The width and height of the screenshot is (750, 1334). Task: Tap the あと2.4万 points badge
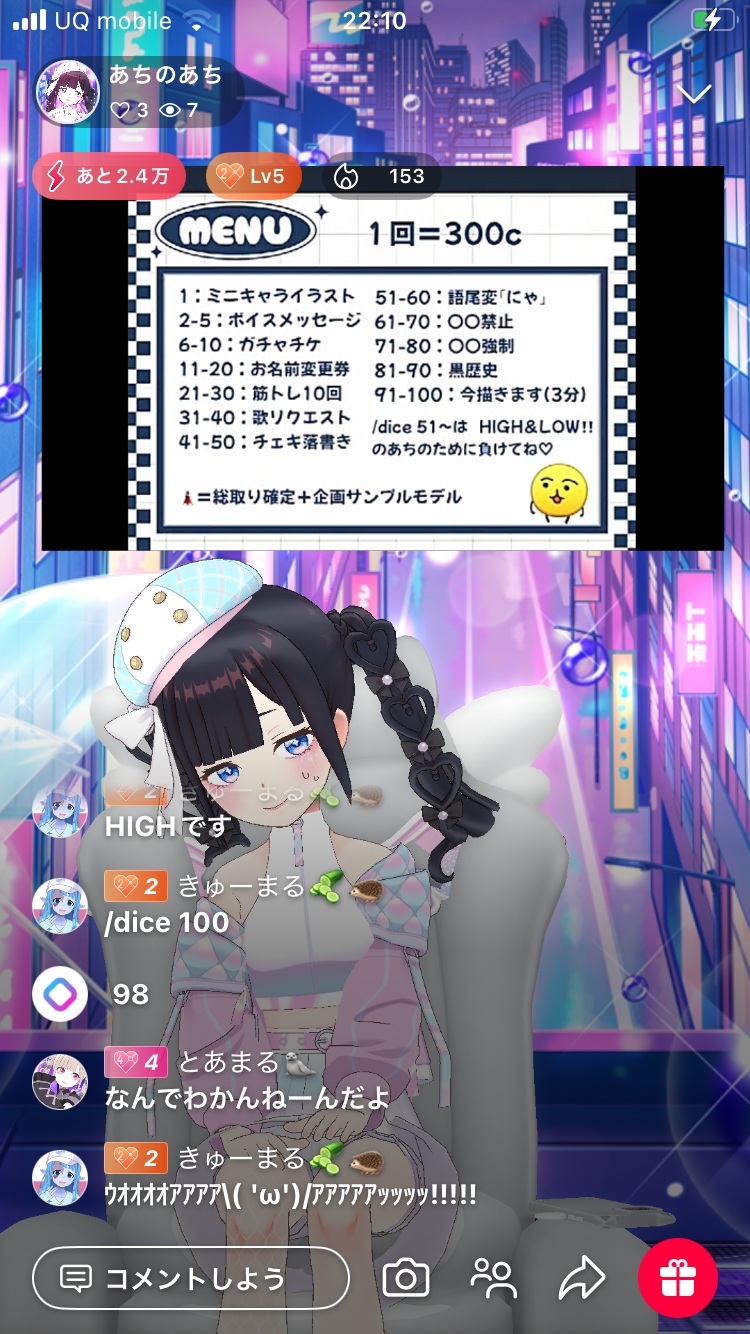click(x=109, y=177)
